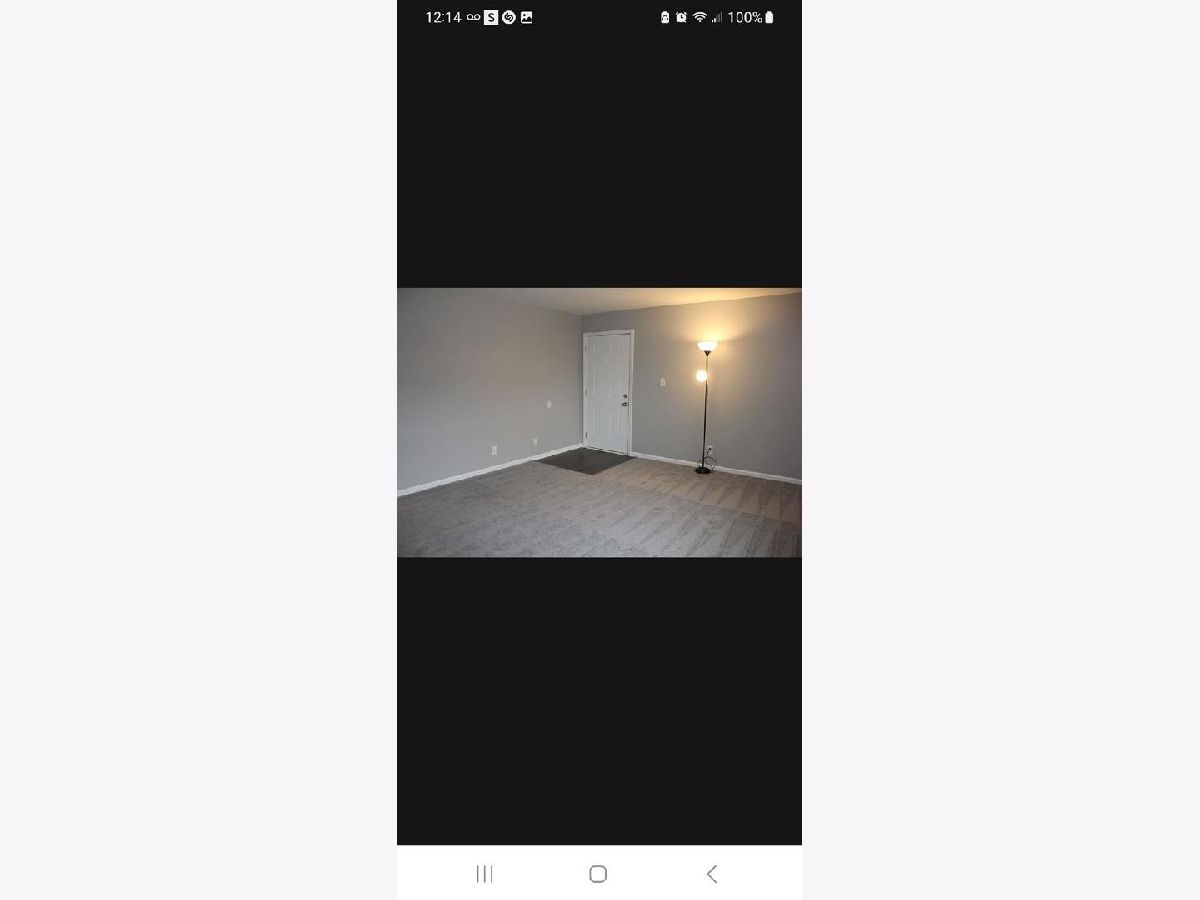Tap the home button in navigation bar
Viewport: 1200px width, 900px height.
[598, 874]
